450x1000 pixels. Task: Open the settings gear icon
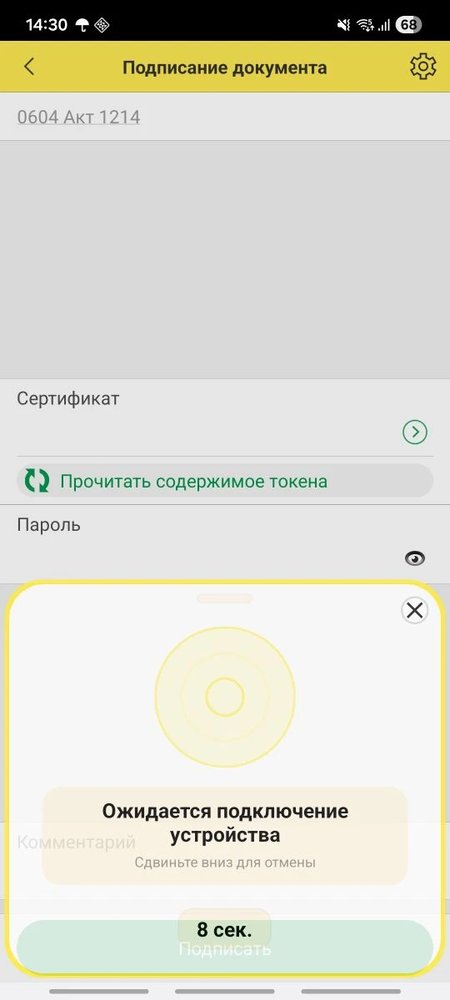423,67
